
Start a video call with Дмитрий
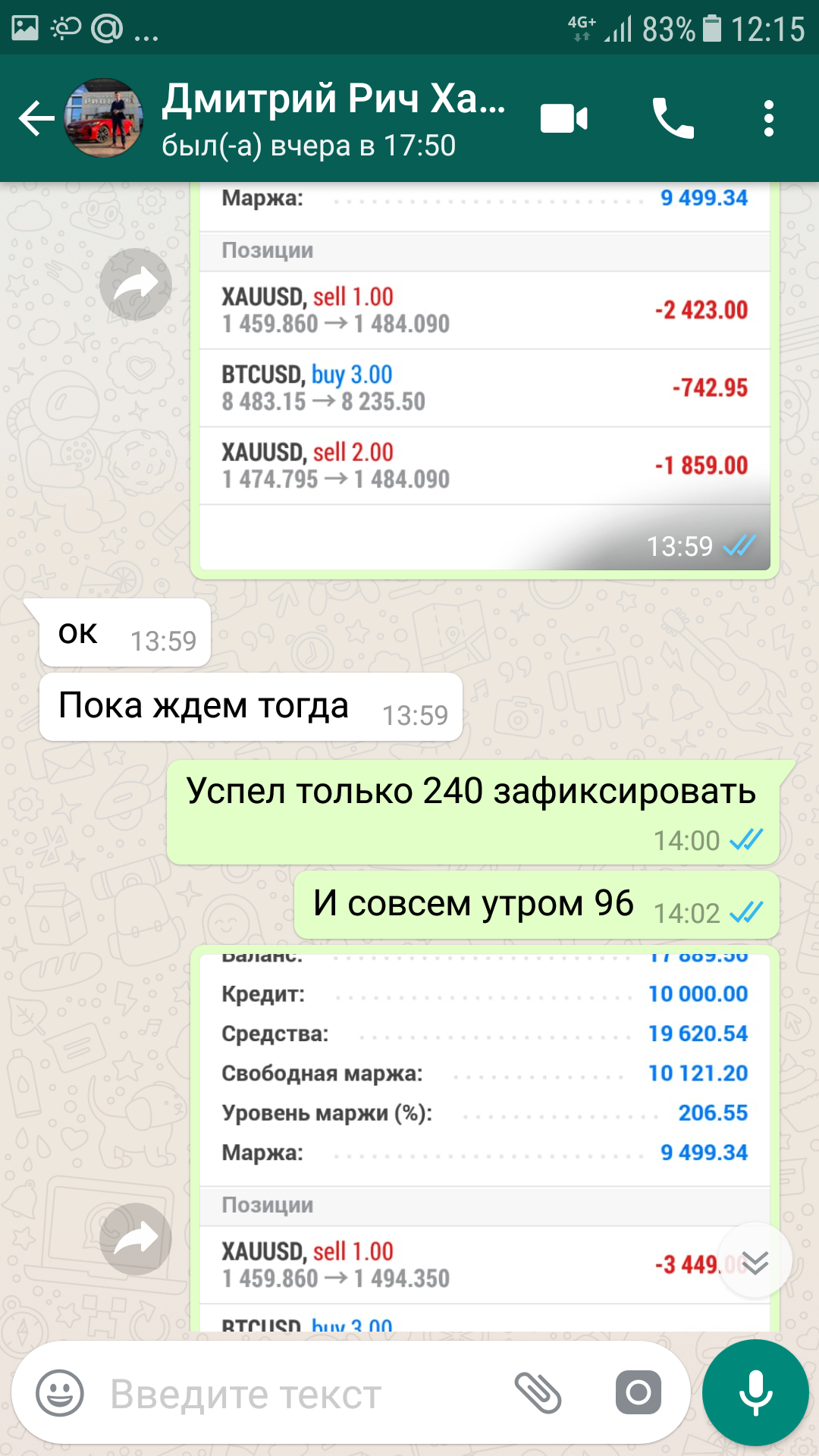(x=564, y=119)
